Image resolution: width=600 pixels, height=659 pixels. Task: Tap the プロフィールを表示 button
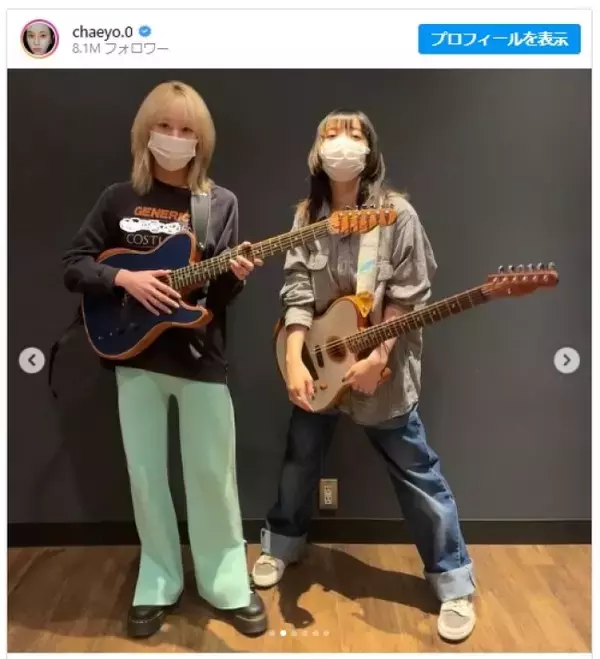[x=499, y=39]
